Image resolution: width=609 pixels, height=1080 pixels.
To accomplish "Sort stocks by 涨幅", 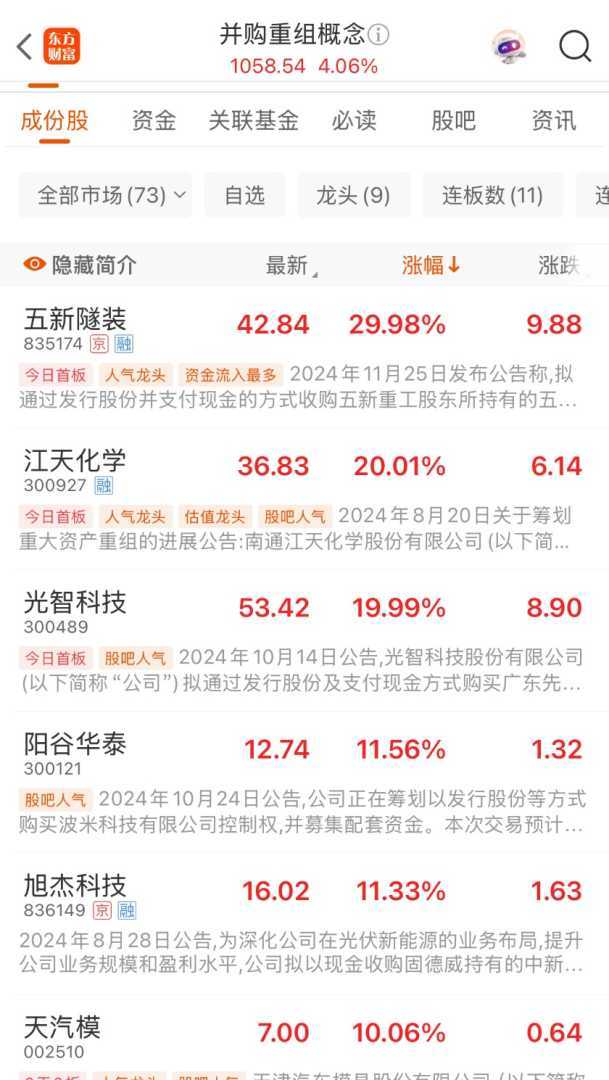I will pos(431,265).
